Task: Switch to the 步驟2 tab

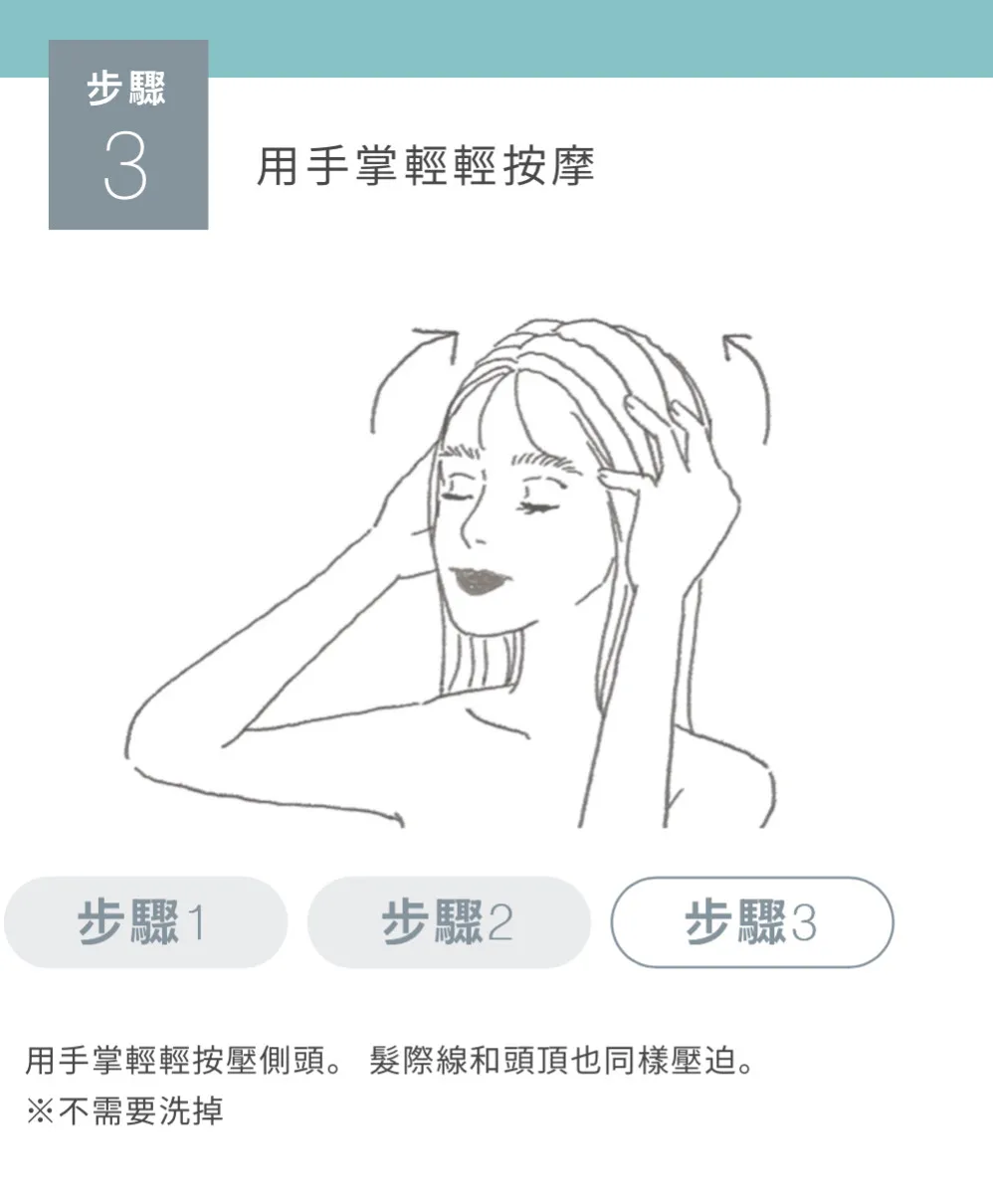Action: [x=448, y=922]
